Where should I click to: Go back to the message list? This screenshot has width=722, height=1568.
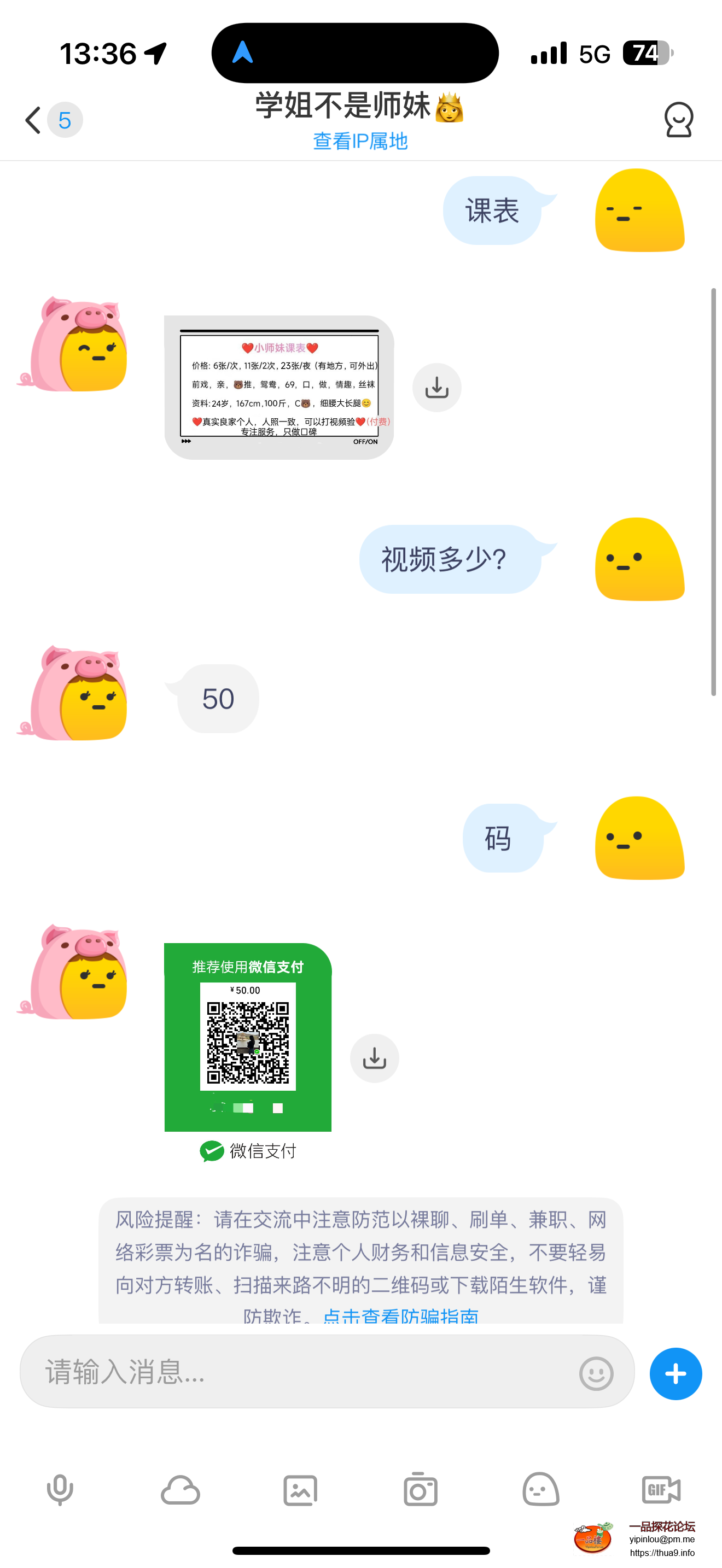click(34, 120)
